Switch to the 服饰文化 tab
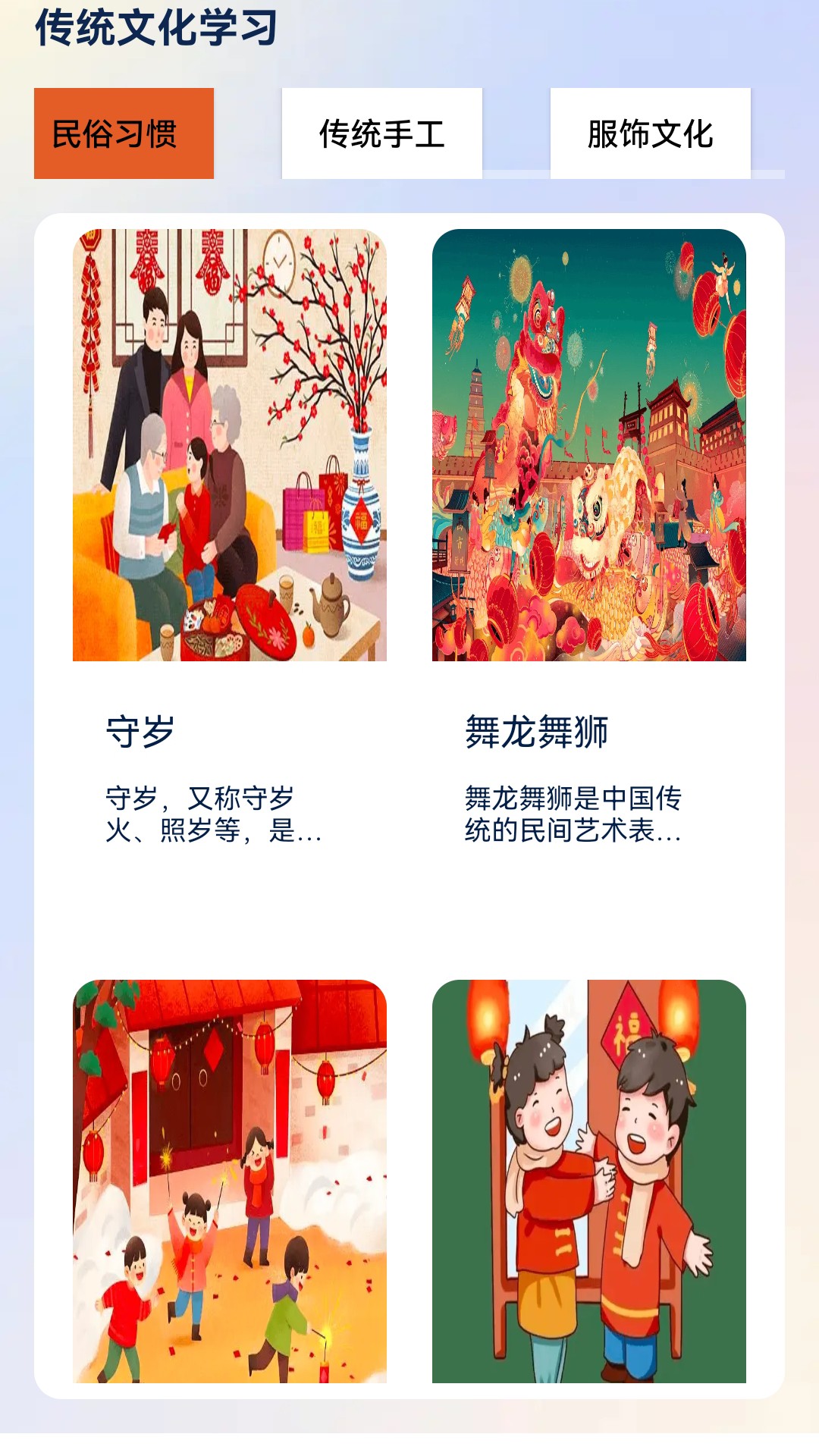The height and width of the screenshot is (1456, 819). (x=650, y=133)
